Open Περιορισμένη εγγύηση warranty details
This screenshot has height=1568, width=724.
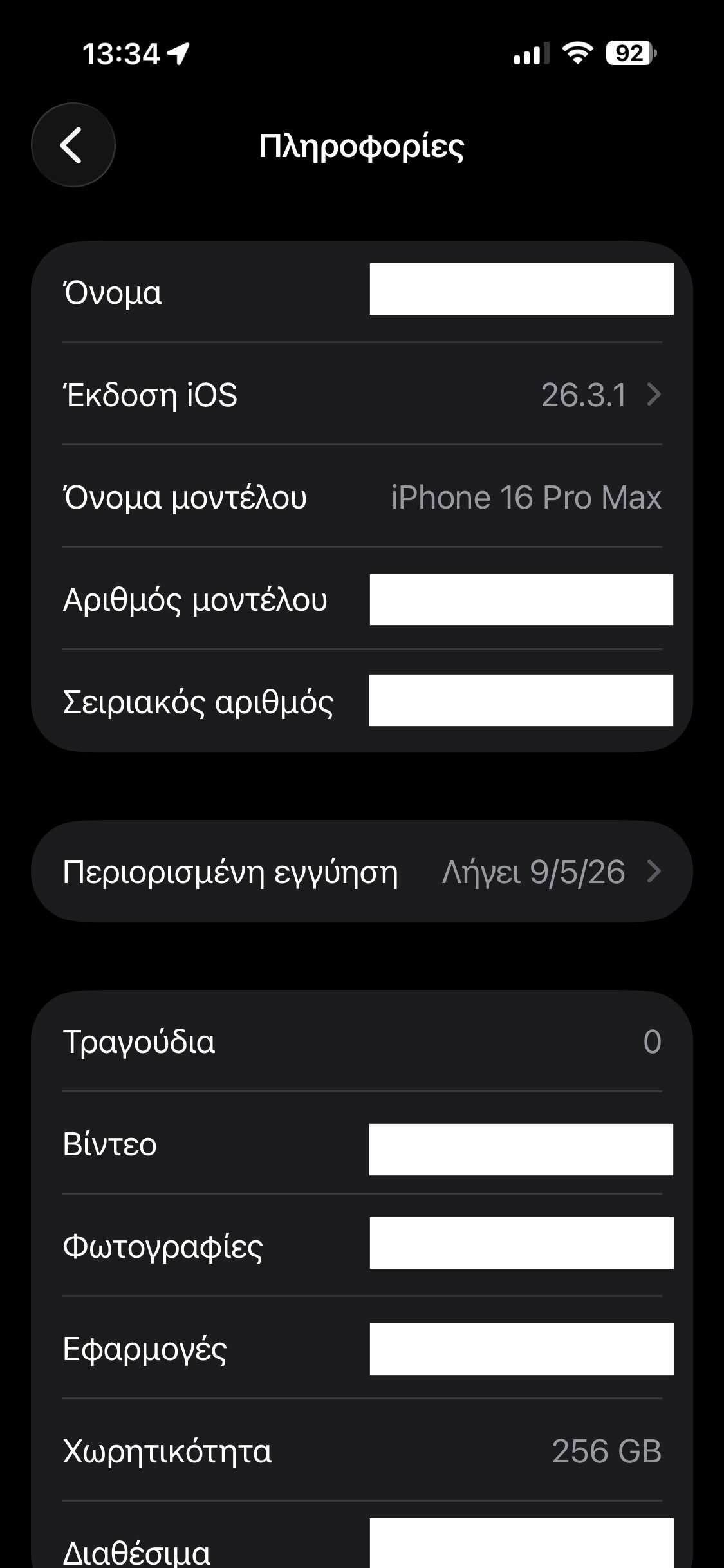[362, 872]
